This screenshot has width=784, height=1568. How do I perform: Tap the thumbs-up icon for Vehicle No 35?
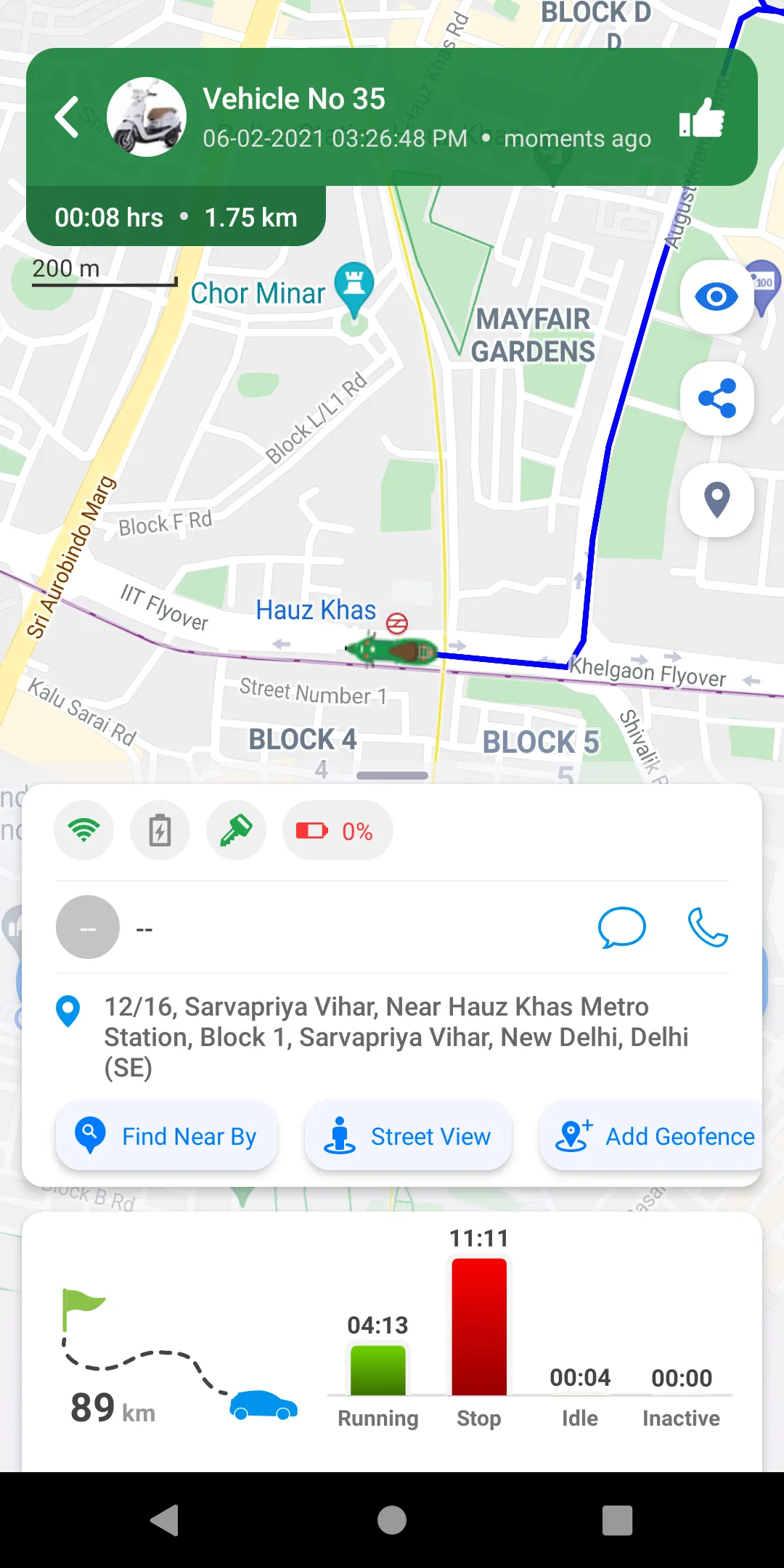pyautogui.click(x=702, y=118)
